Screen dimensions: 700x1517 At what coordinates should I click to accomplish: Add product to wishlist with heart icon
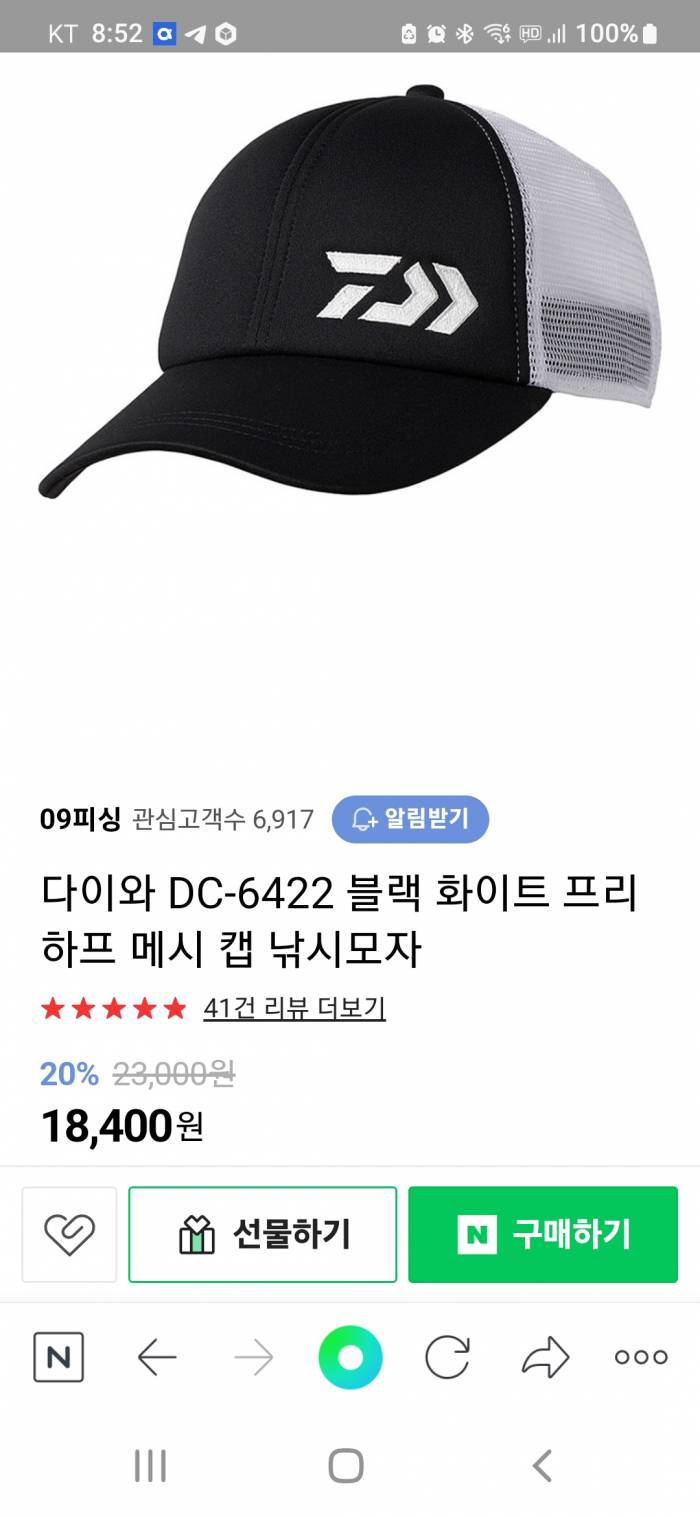(x=69, y=1234)
